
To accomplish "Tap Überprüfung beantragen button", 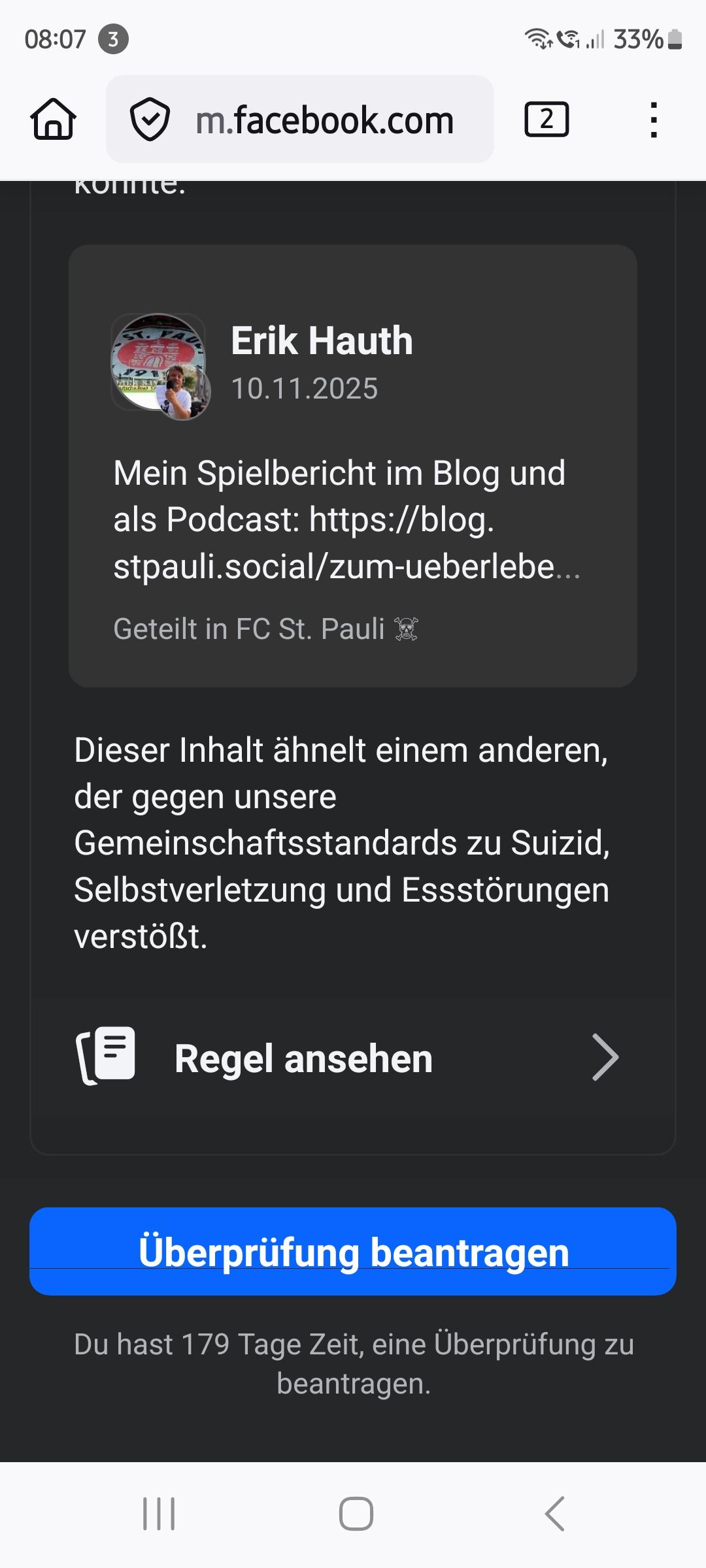I will click(x=352, y=1251).
